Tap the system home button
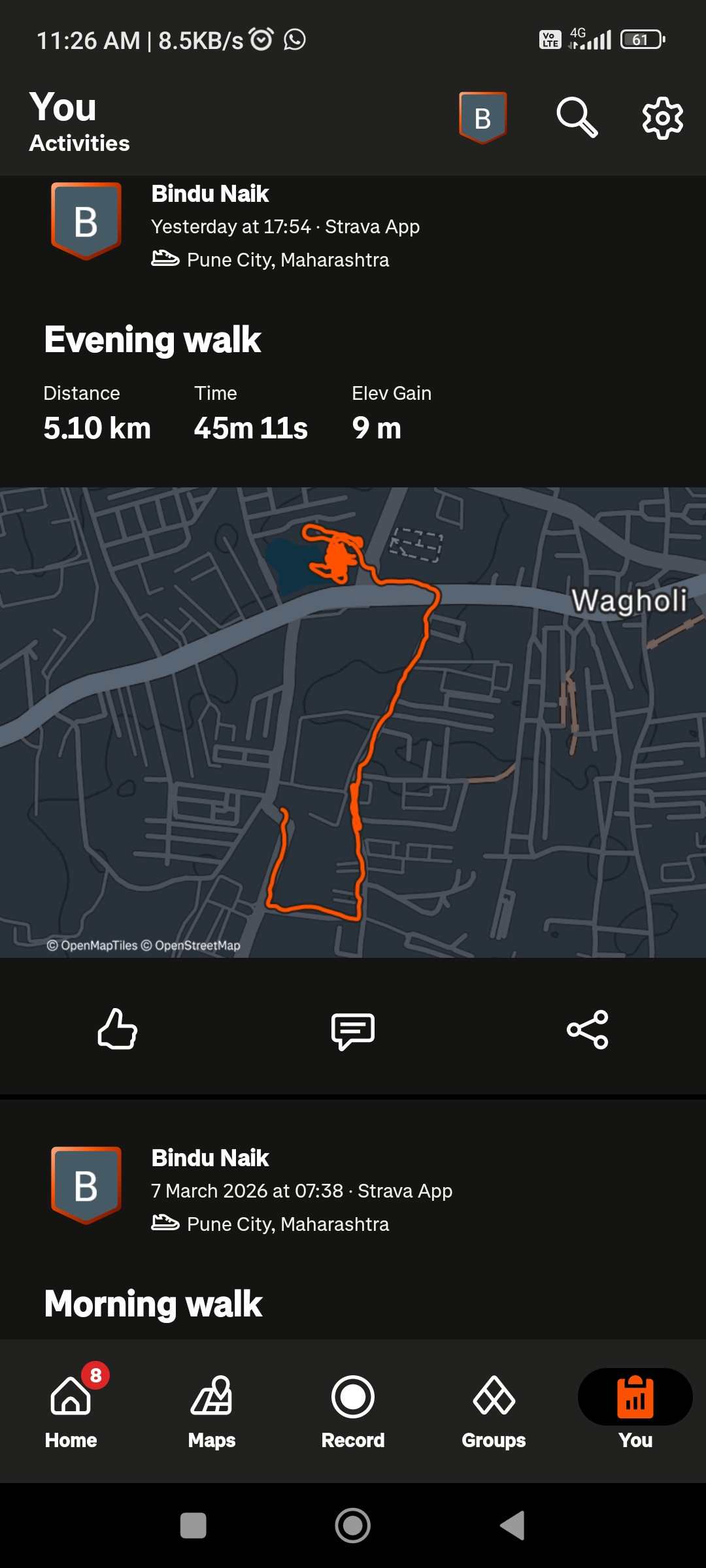The image size is (706, 1568). [x=353, y=1526]
